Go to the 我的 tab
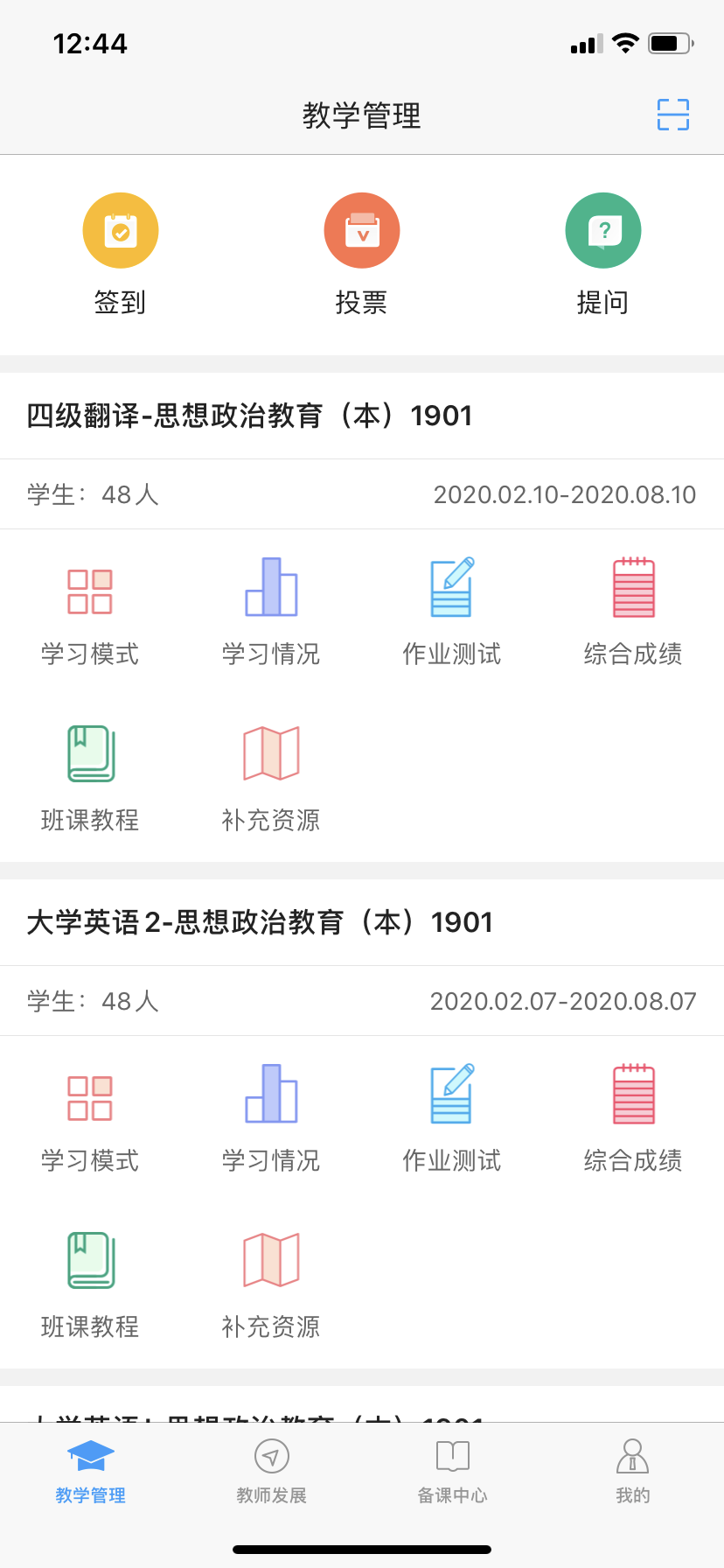This screenshot has width=724, height=1568. click(x=633, y=1471)
